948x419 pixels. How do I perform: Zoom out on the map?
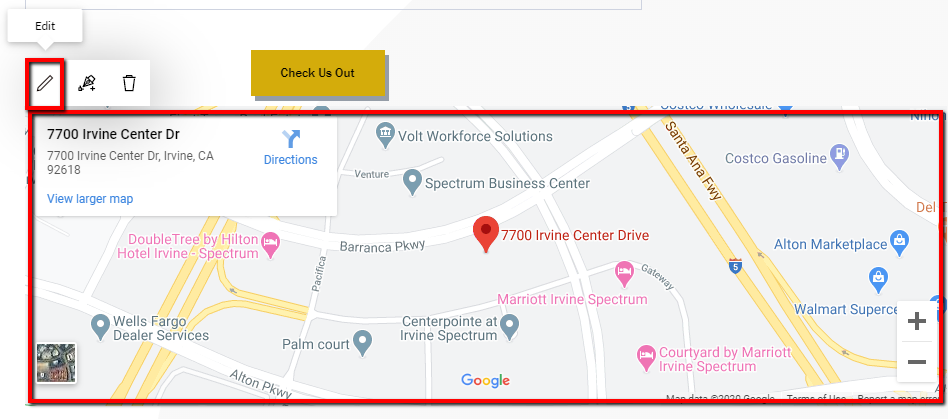[x=916, y=361]
